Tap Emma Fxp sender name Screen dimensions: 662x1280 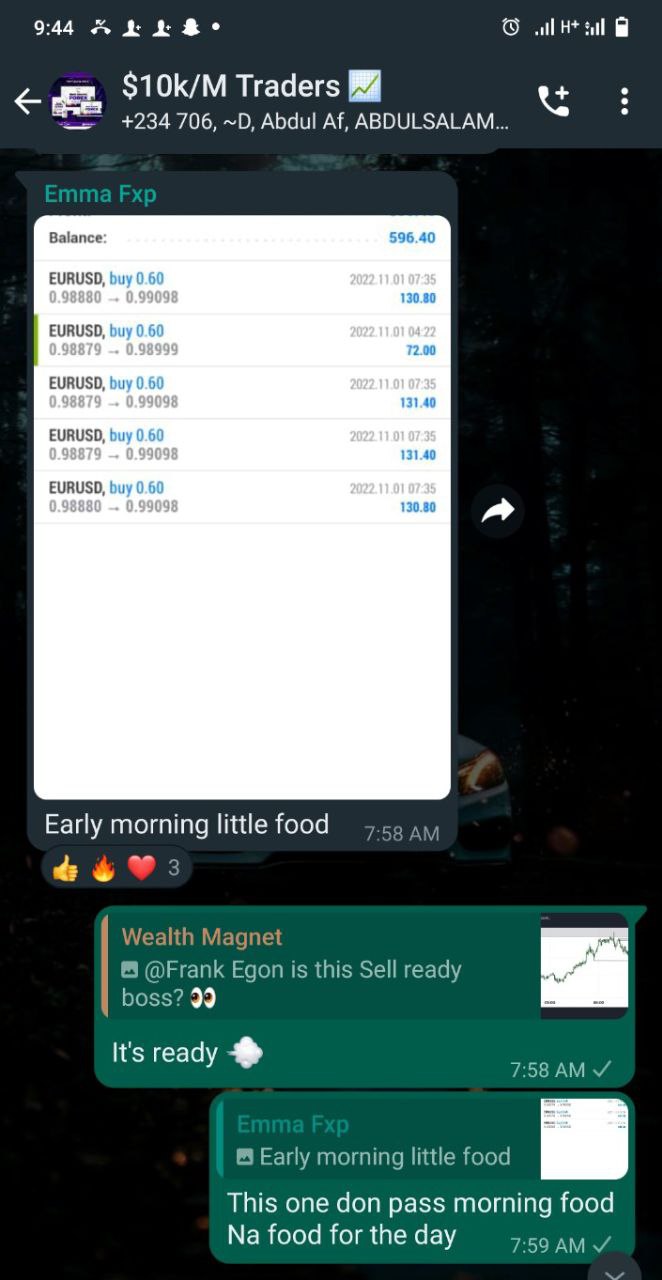[x=100, y=194]
